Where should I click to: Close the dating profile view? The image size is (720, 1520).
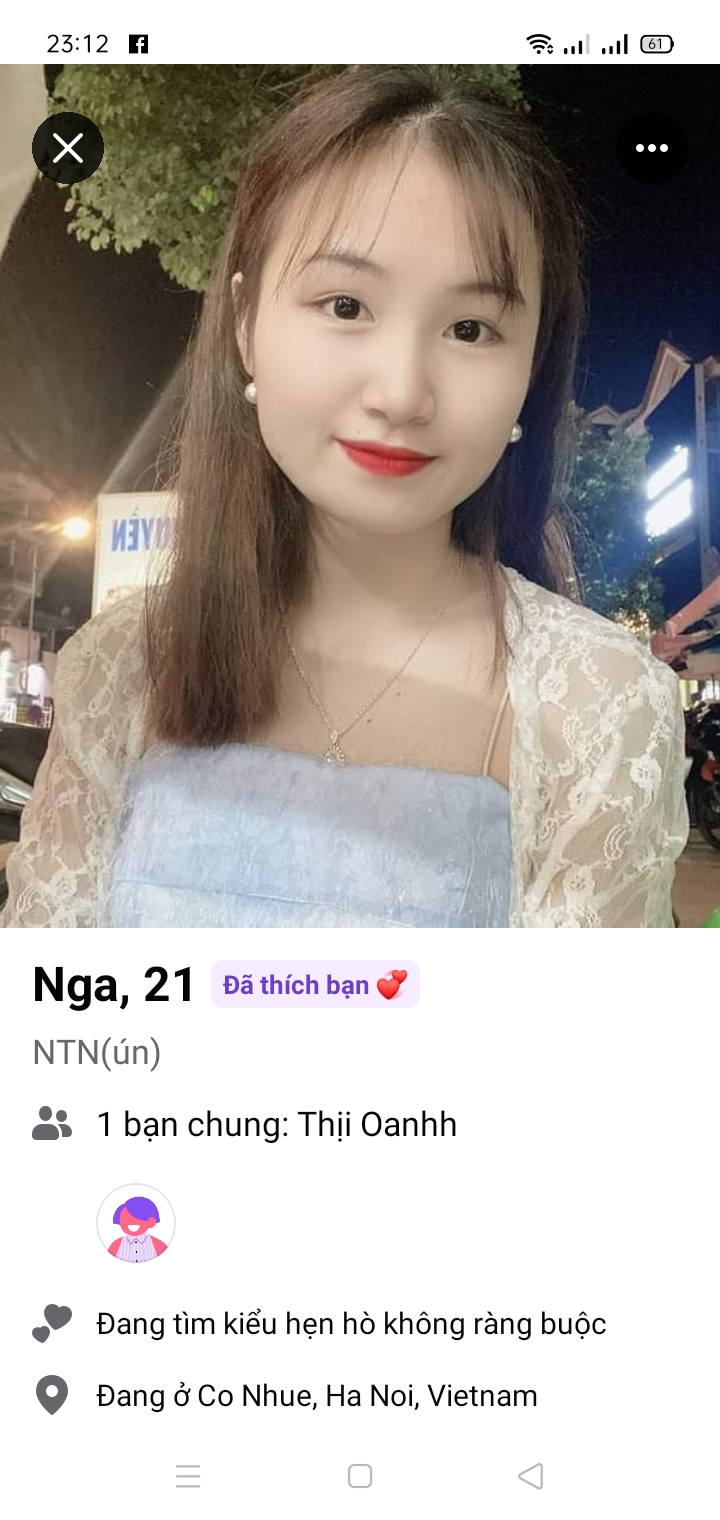pos(68,149)
